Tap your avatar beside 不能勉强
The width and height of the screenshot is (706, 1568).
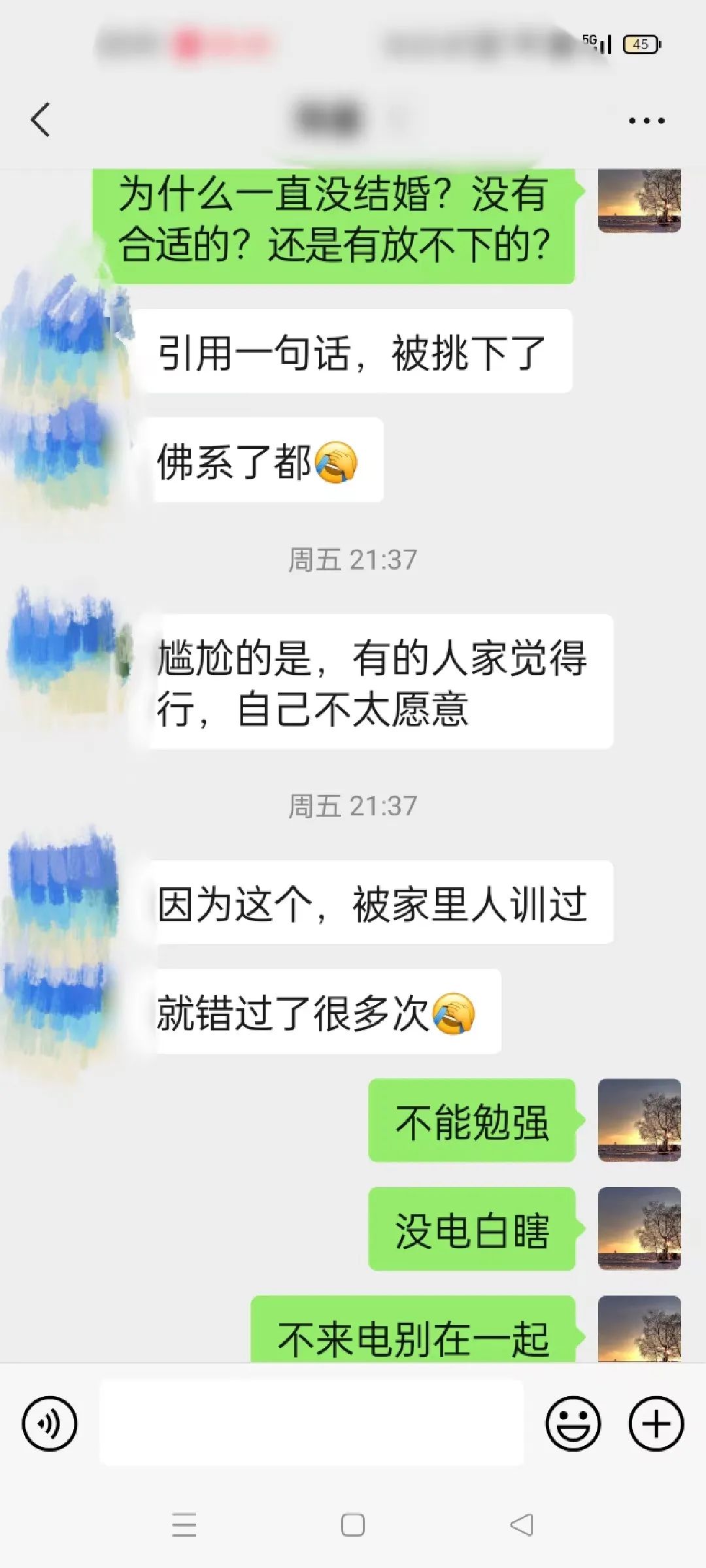pos(639,1120)
